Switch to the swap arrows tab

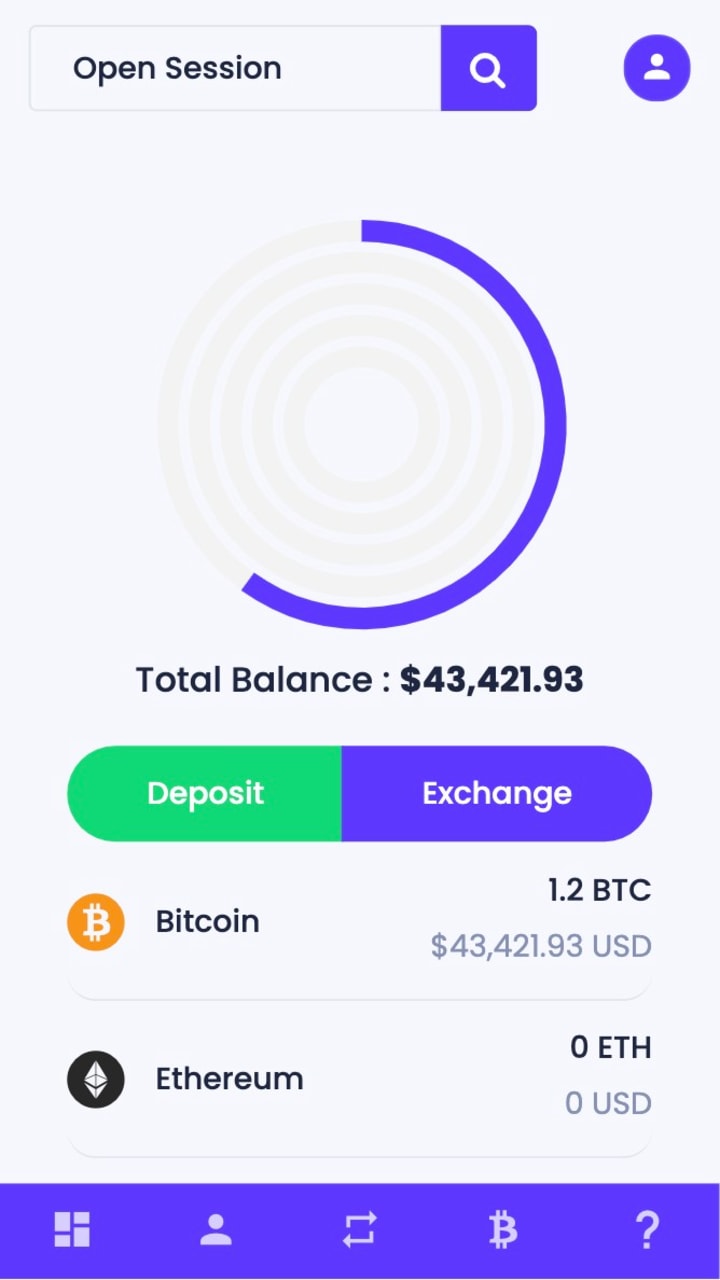pos(360,1230)
